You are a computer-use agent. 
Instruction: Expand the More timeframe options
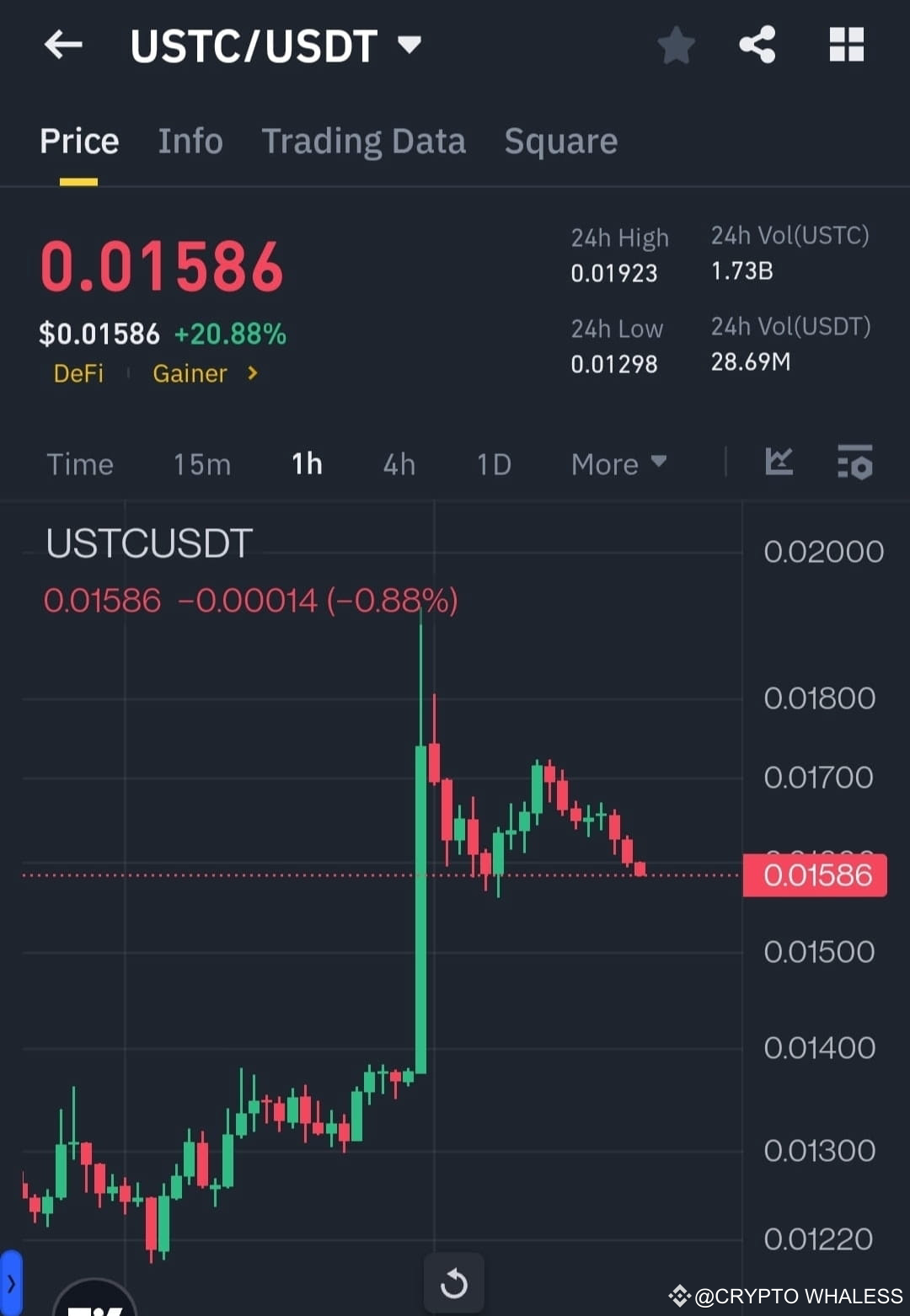pyautogui.click(x=618, y=464)
